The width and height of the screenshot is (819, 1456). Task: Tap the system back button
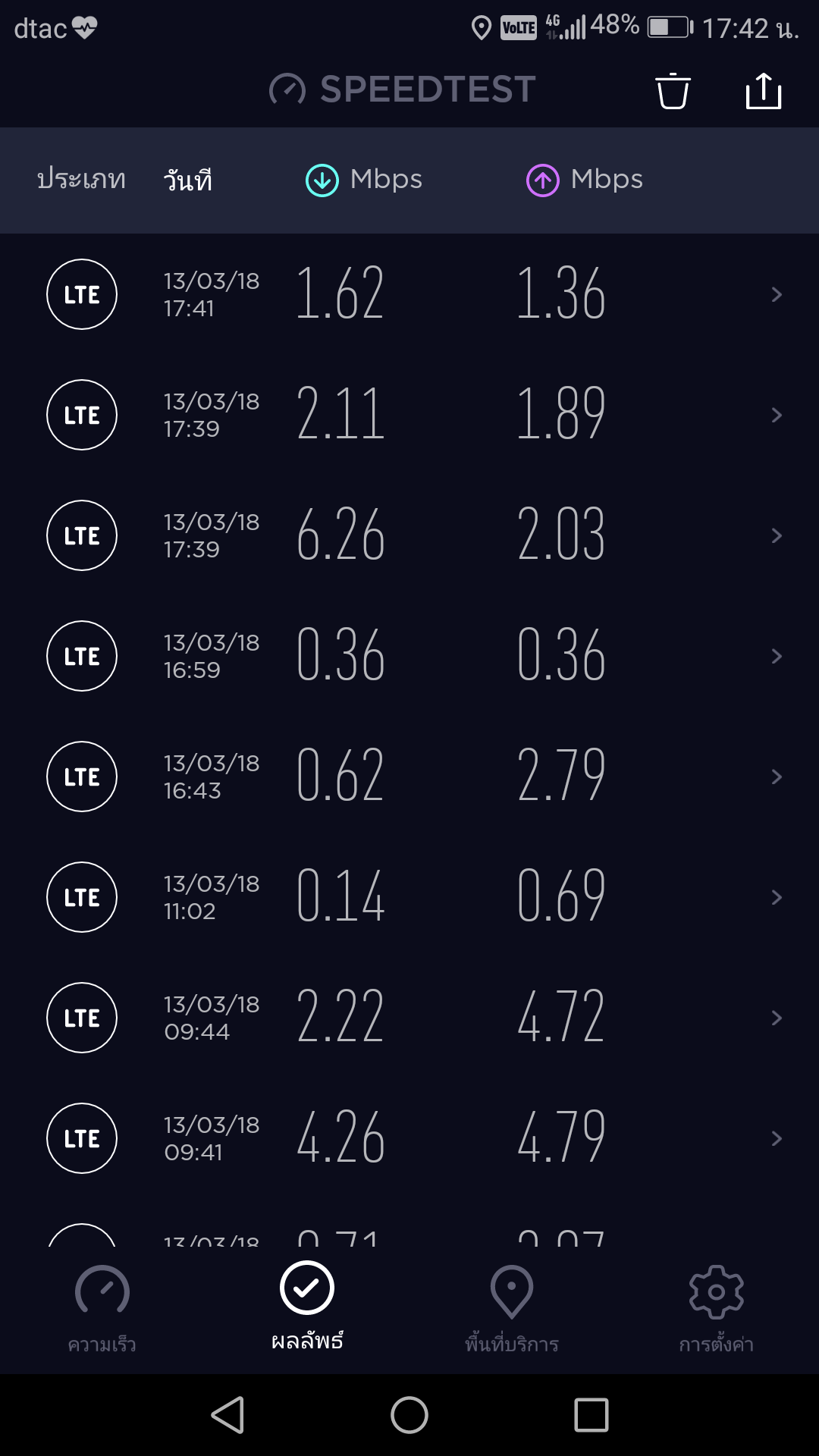click(227, 1415)
